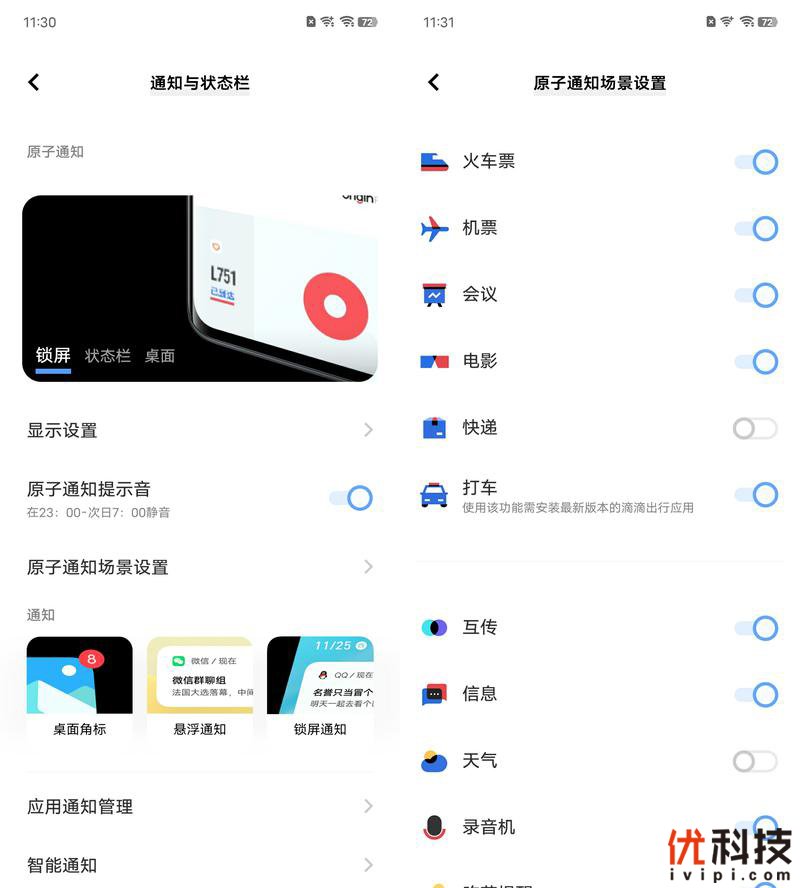800x888 pixels.
Task: Turn off 互传 notifications
Action: [756, 628]
